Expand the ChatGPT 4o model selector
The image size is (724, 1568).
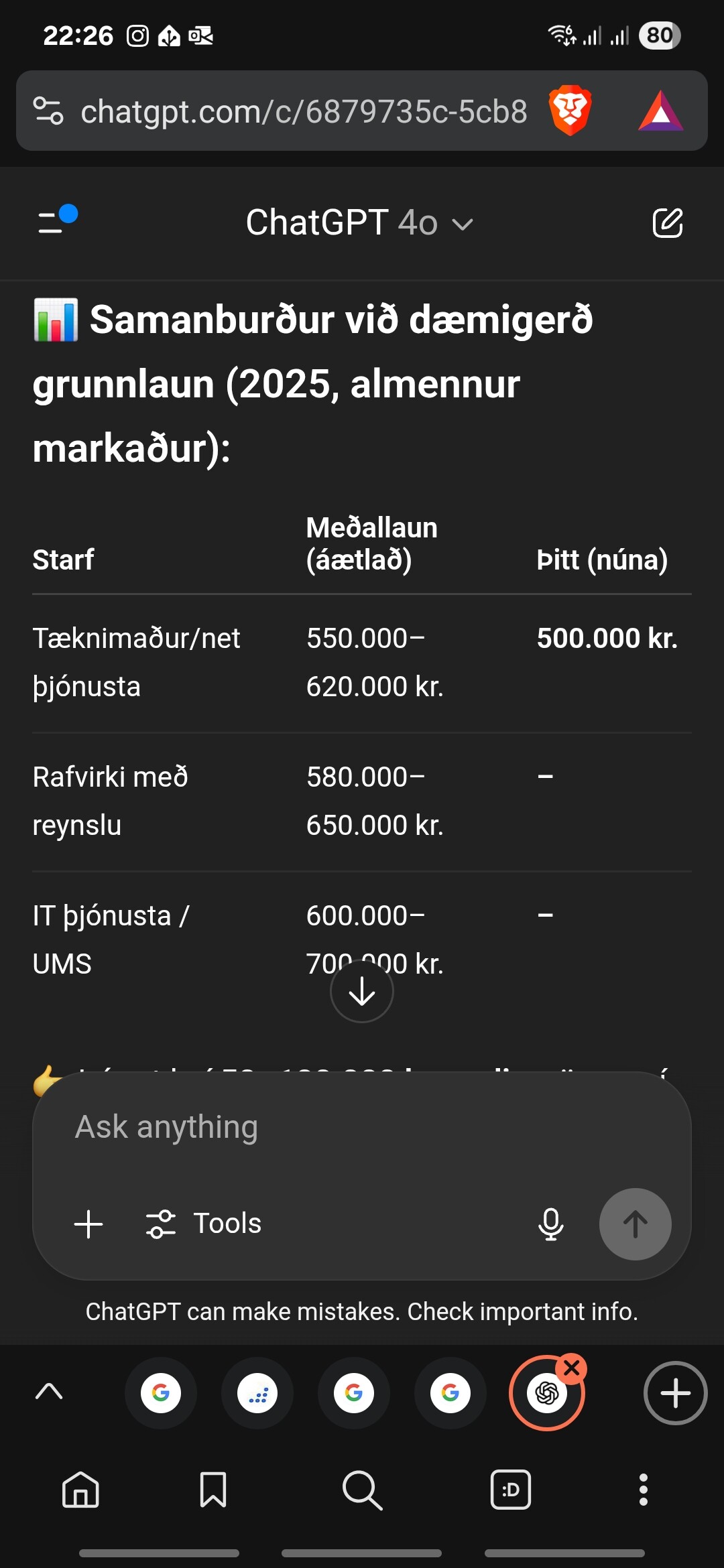[360, 222]
